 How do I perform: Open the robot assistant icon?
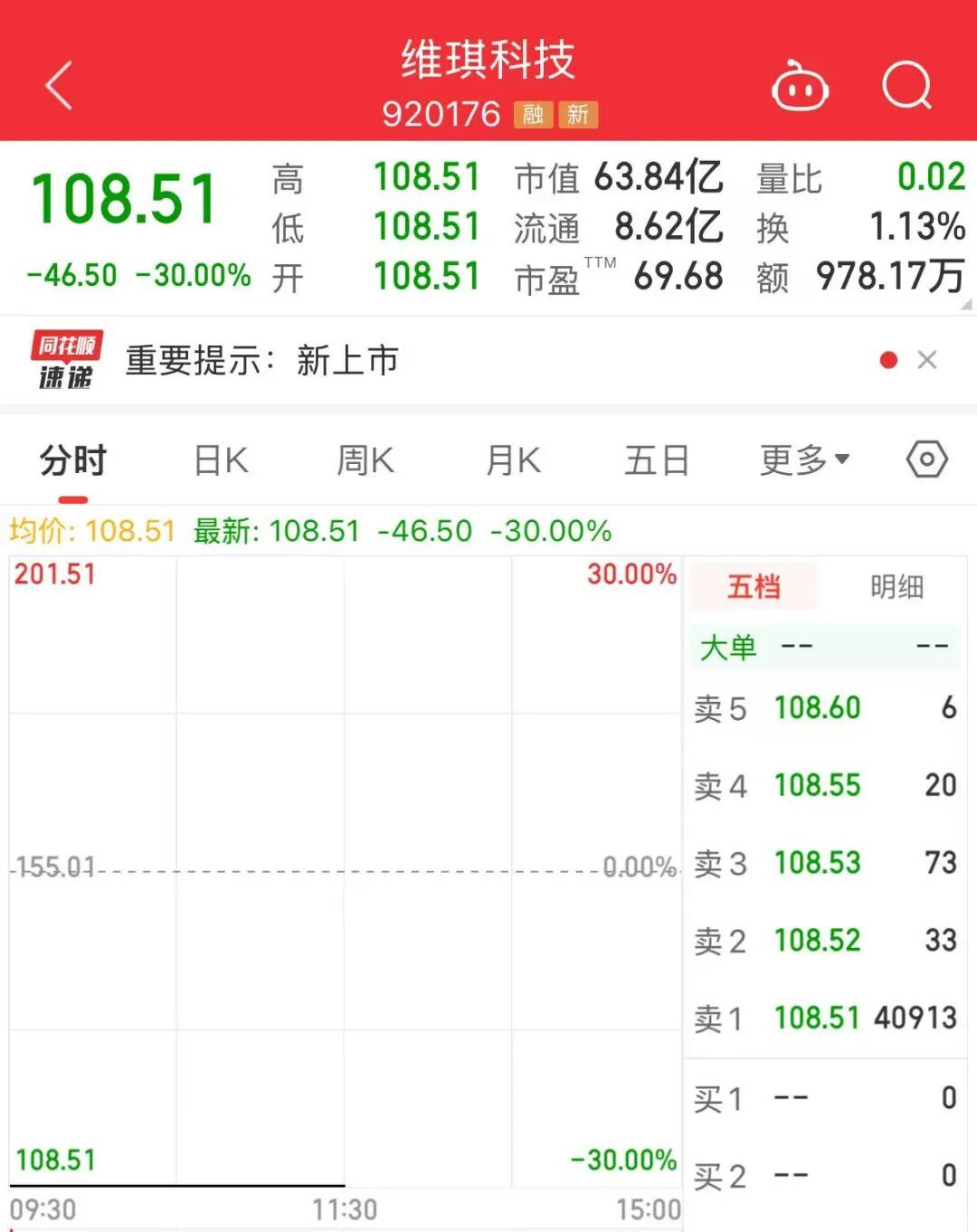click(x=800, y=86)
